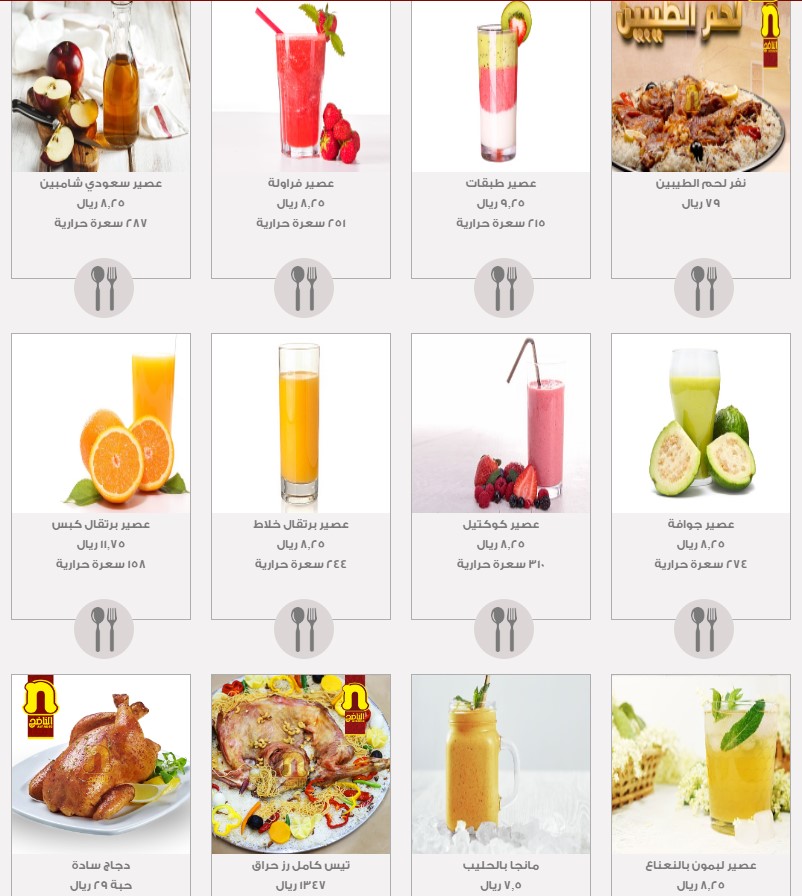
Task: Open the تيس كامل رز حراق item
Action: tap(301, 770)
